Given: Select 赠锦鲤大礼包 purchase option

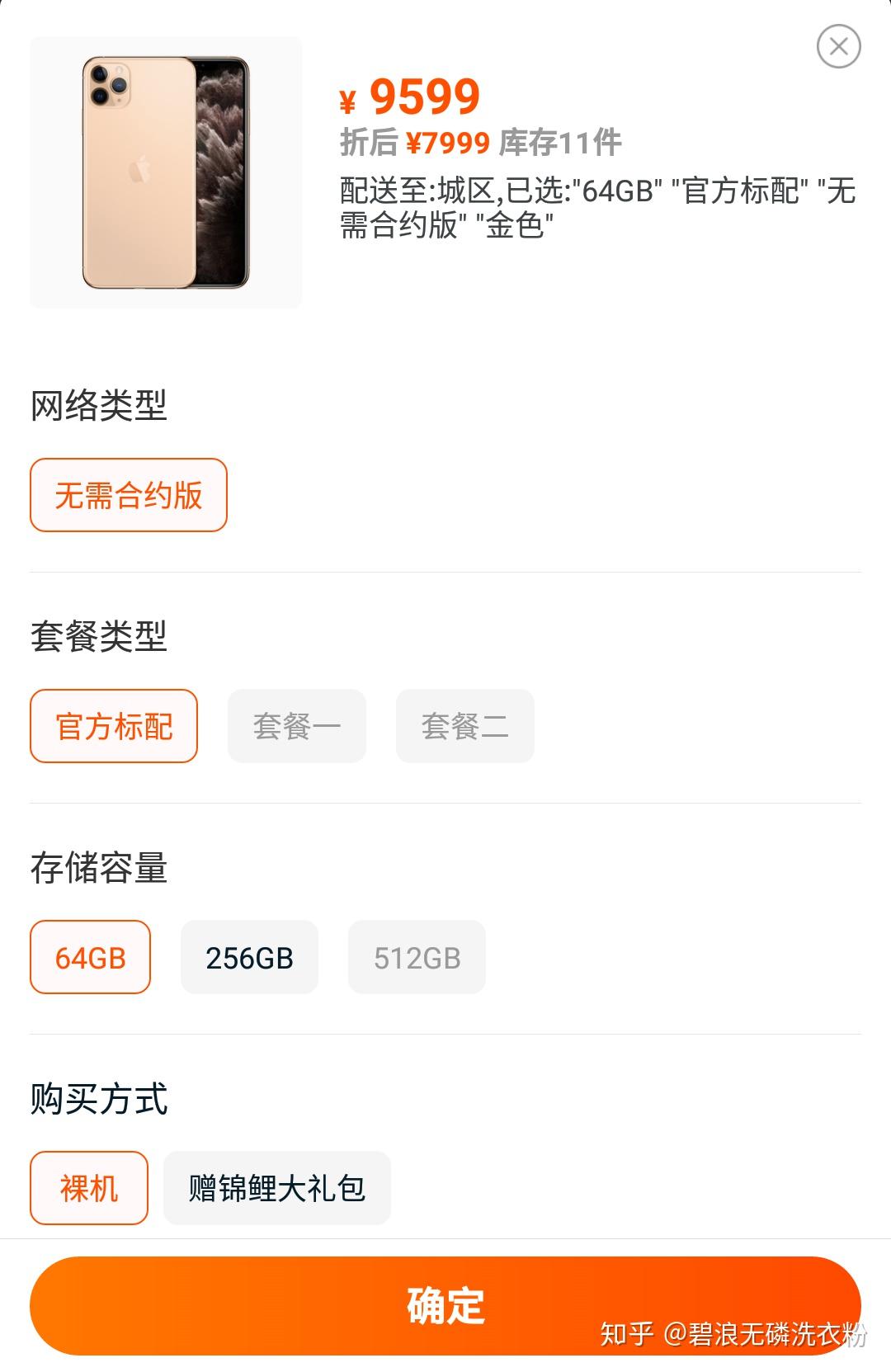Looking at the screenshot, I should click(x=277, y=1188).
